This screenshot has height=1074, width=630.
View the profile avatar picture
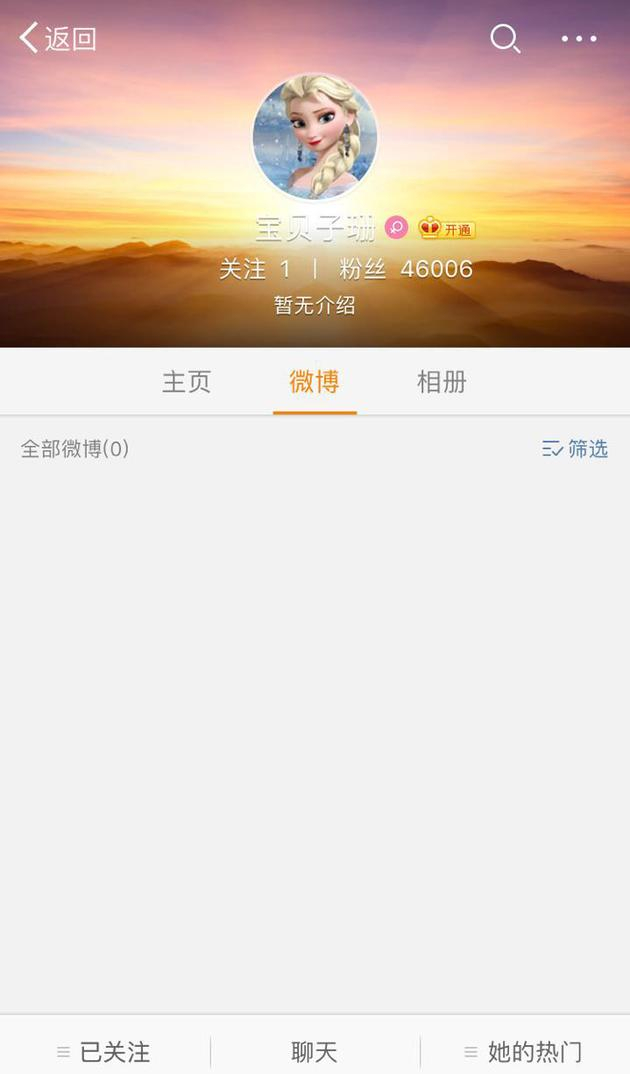315,135
